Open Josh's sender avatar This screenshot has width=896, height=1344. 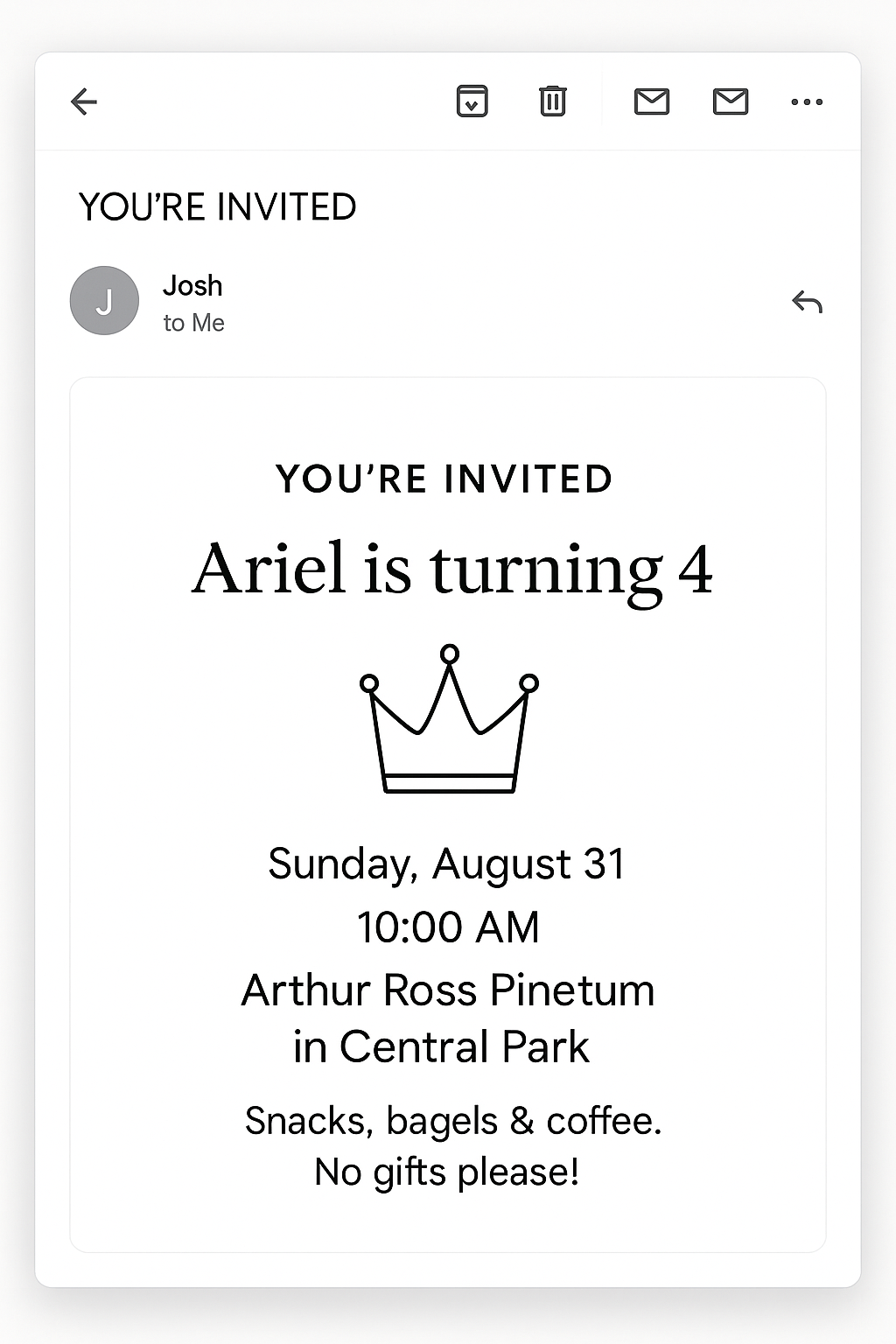(104, 301)
